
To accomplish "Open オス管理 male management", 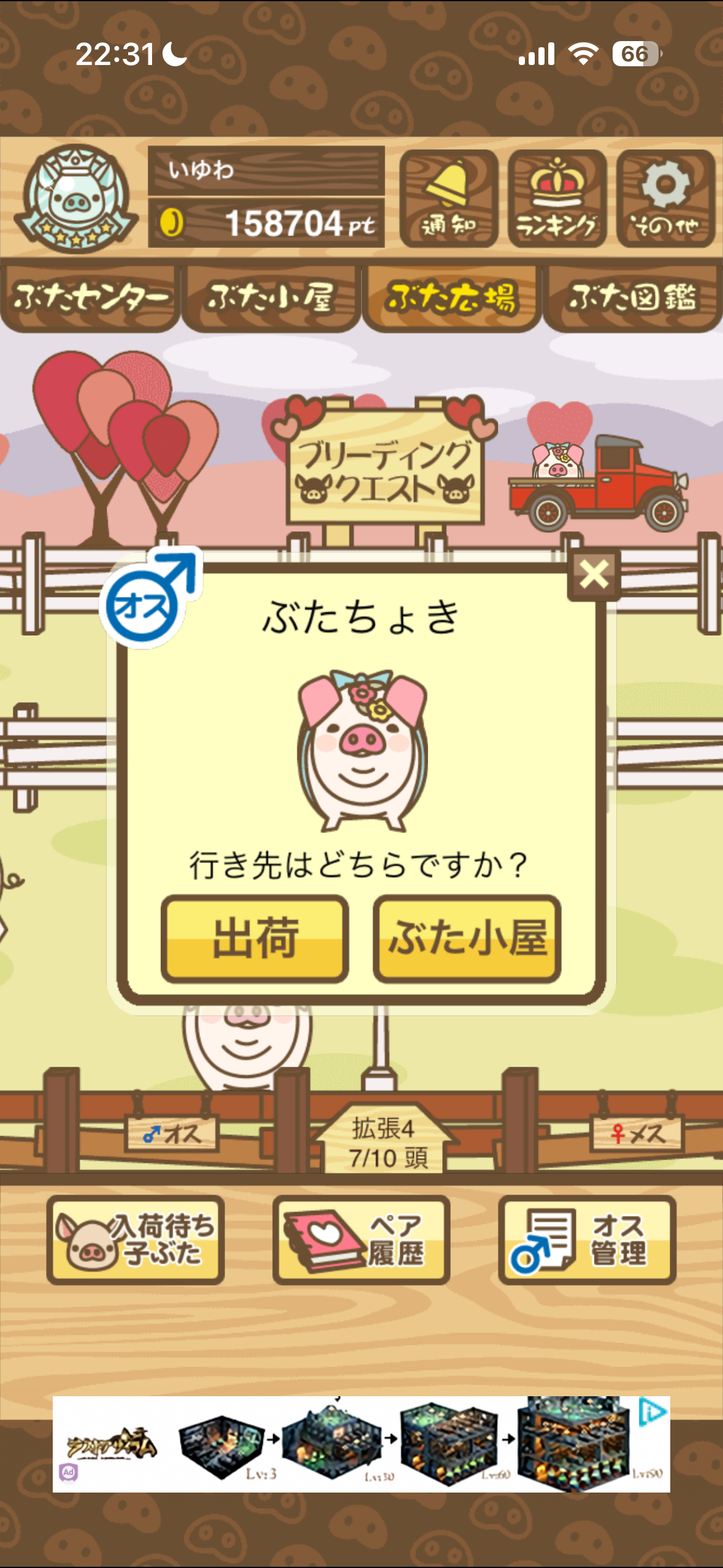I will point(587,1240).
